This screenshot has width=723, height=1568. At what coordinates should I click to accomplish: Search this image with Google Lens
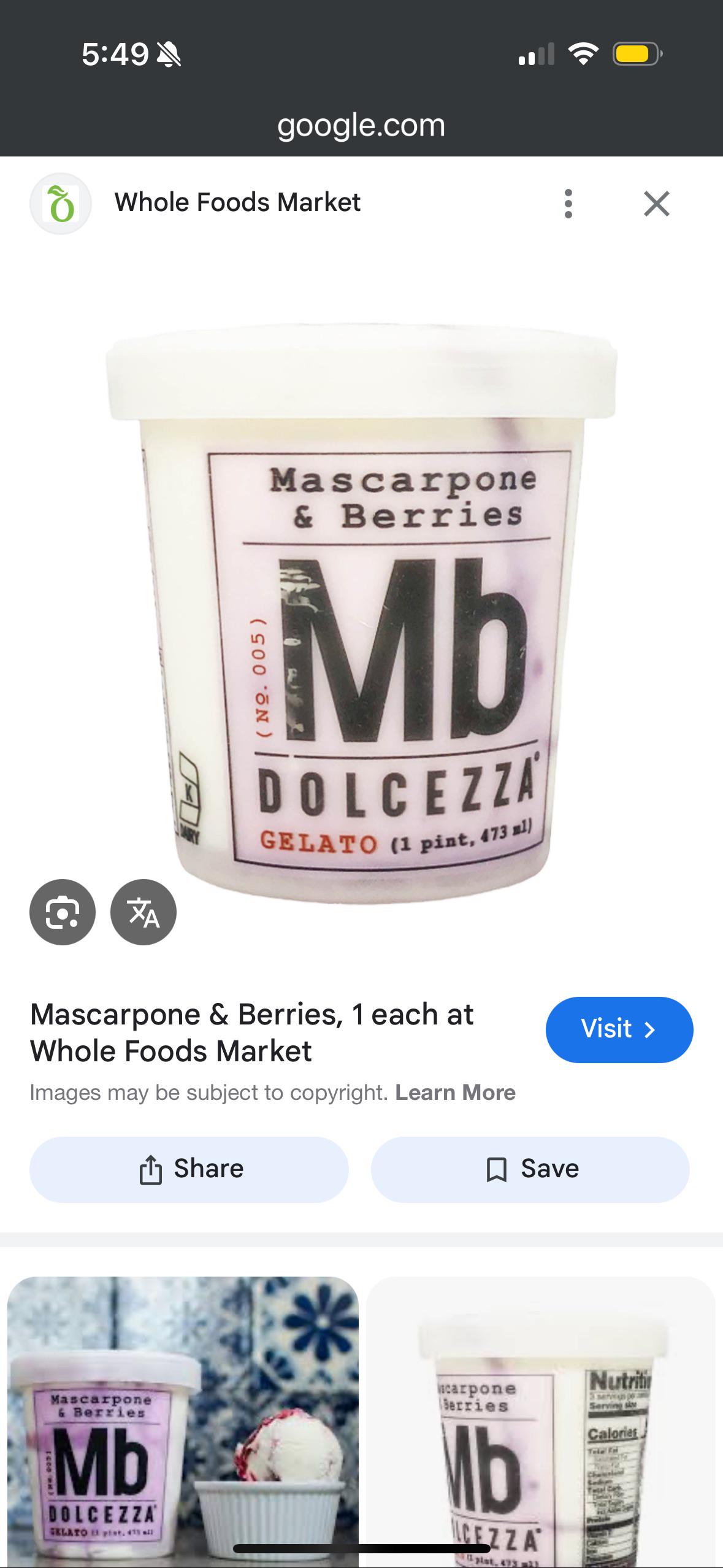63,912
